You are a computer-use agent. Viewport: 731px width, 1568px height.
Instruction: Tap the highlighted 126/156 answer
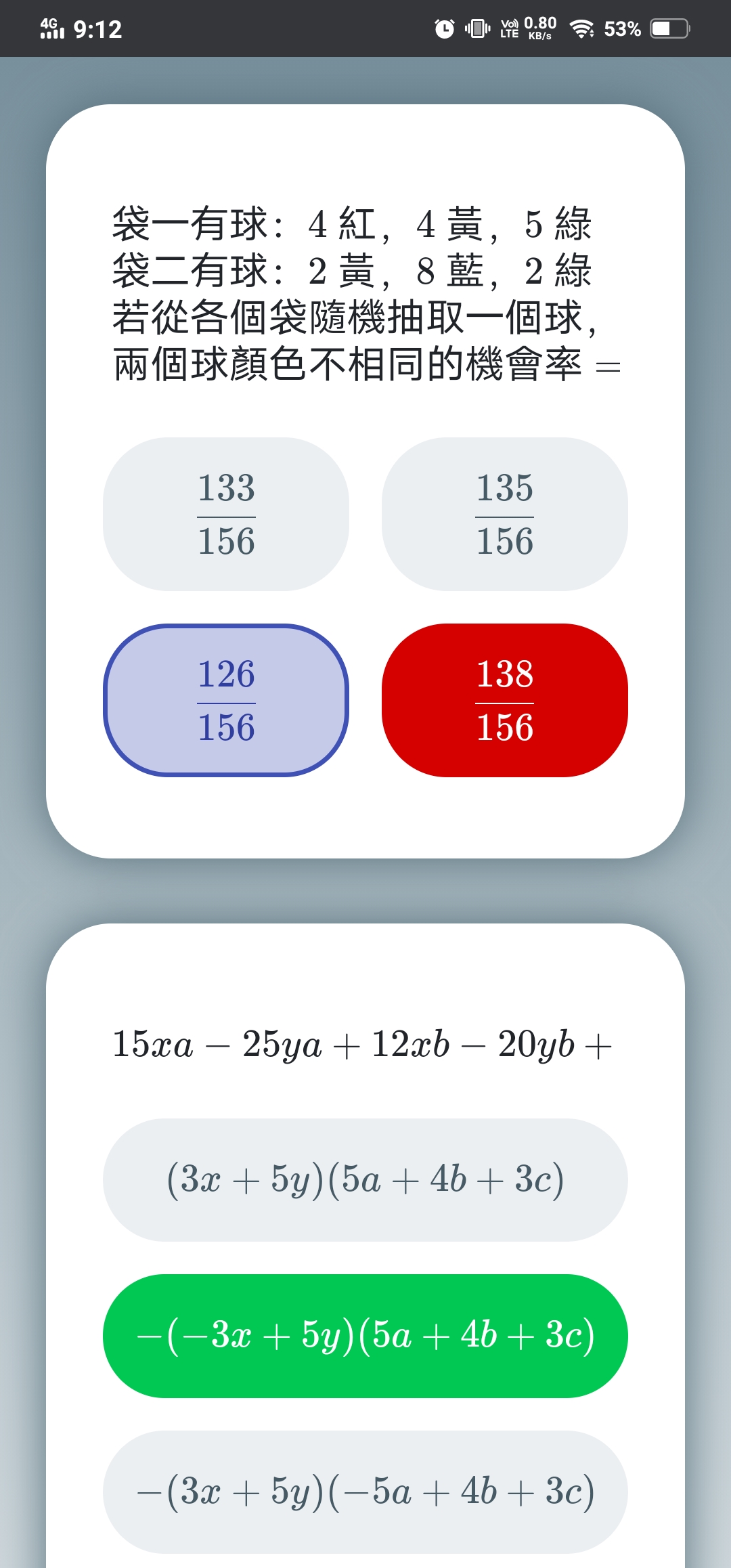[226, 700]
